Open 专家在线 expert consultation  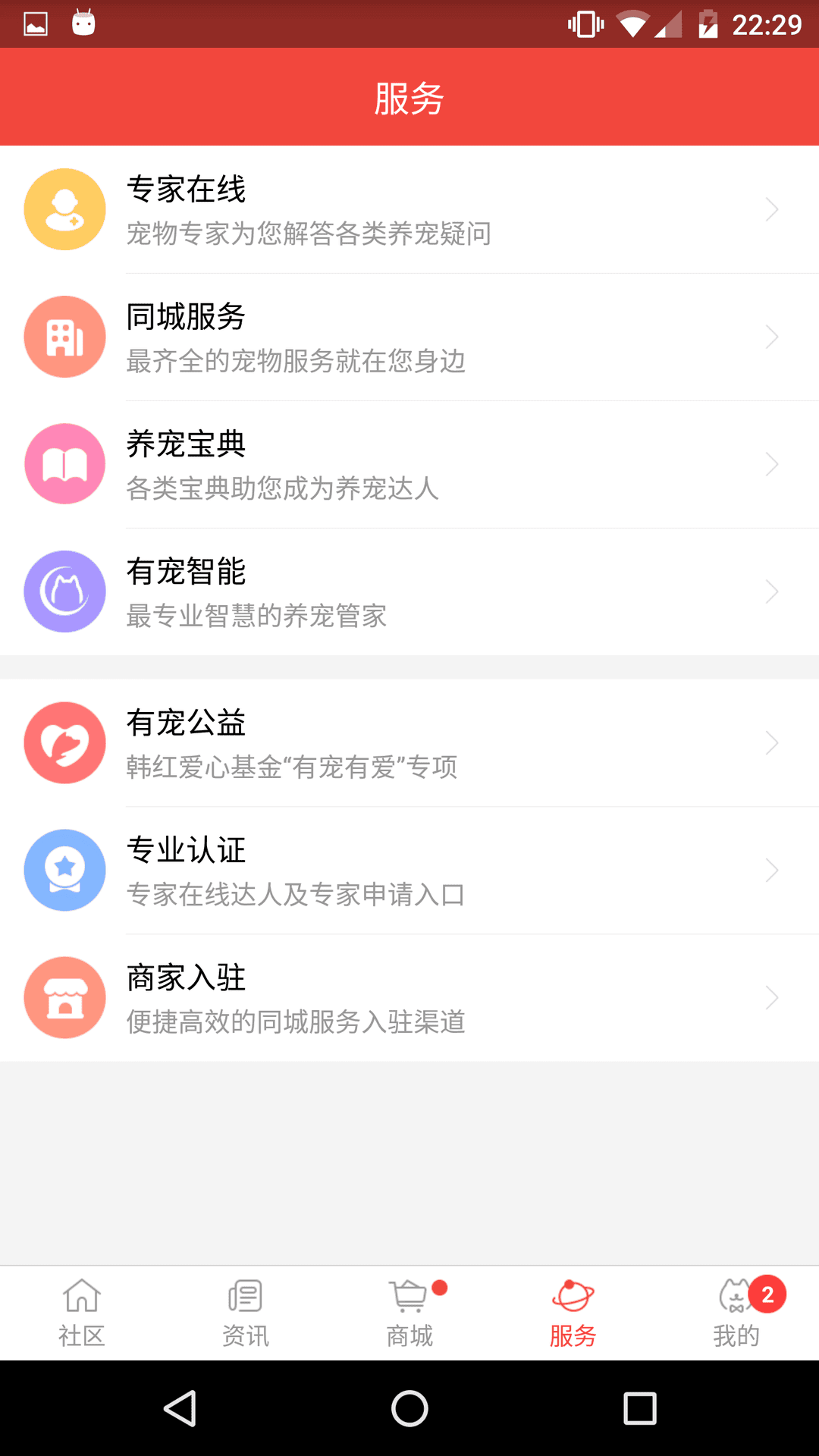coord(409,209)
